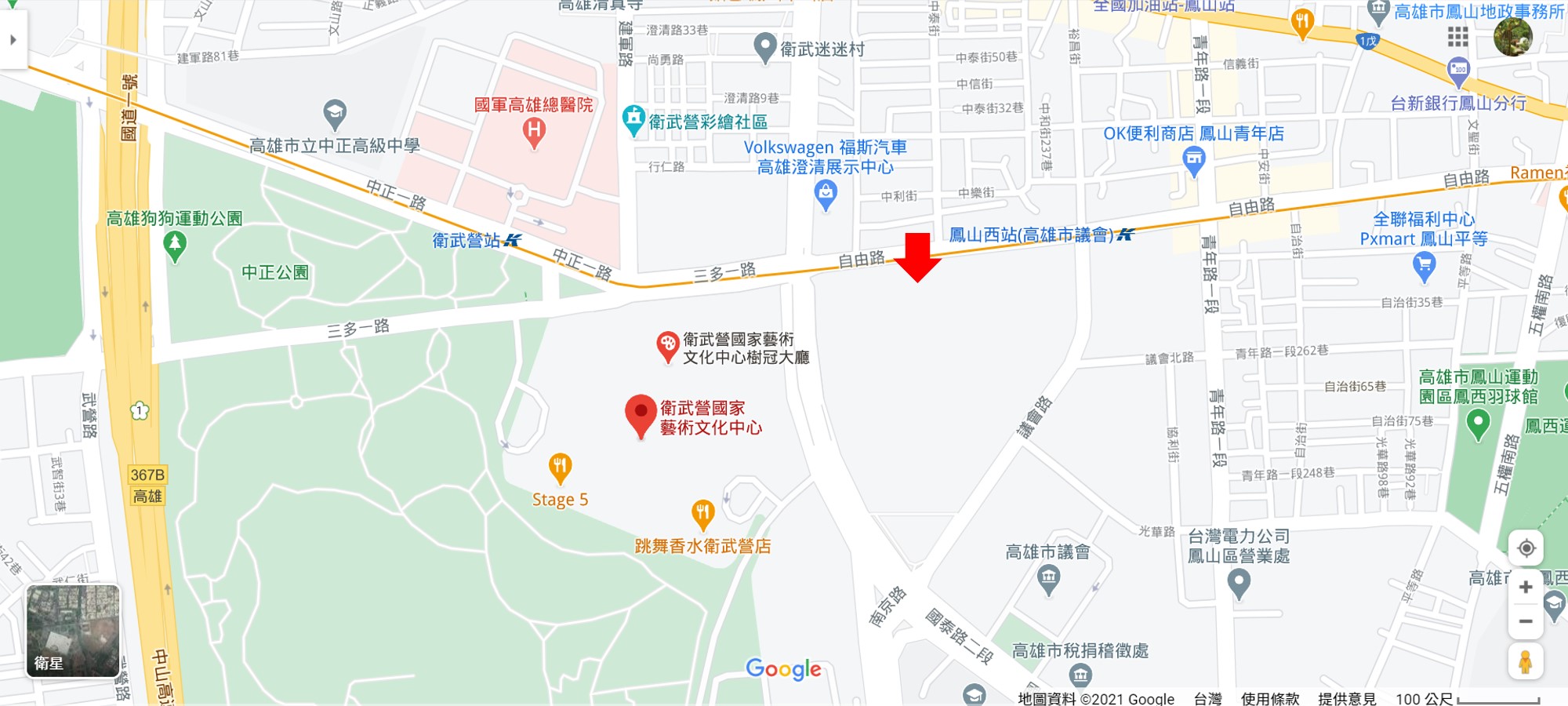Select 國軍高雄總醫院 hospital marker
The image size is (1568, 706).
(534, 131)
